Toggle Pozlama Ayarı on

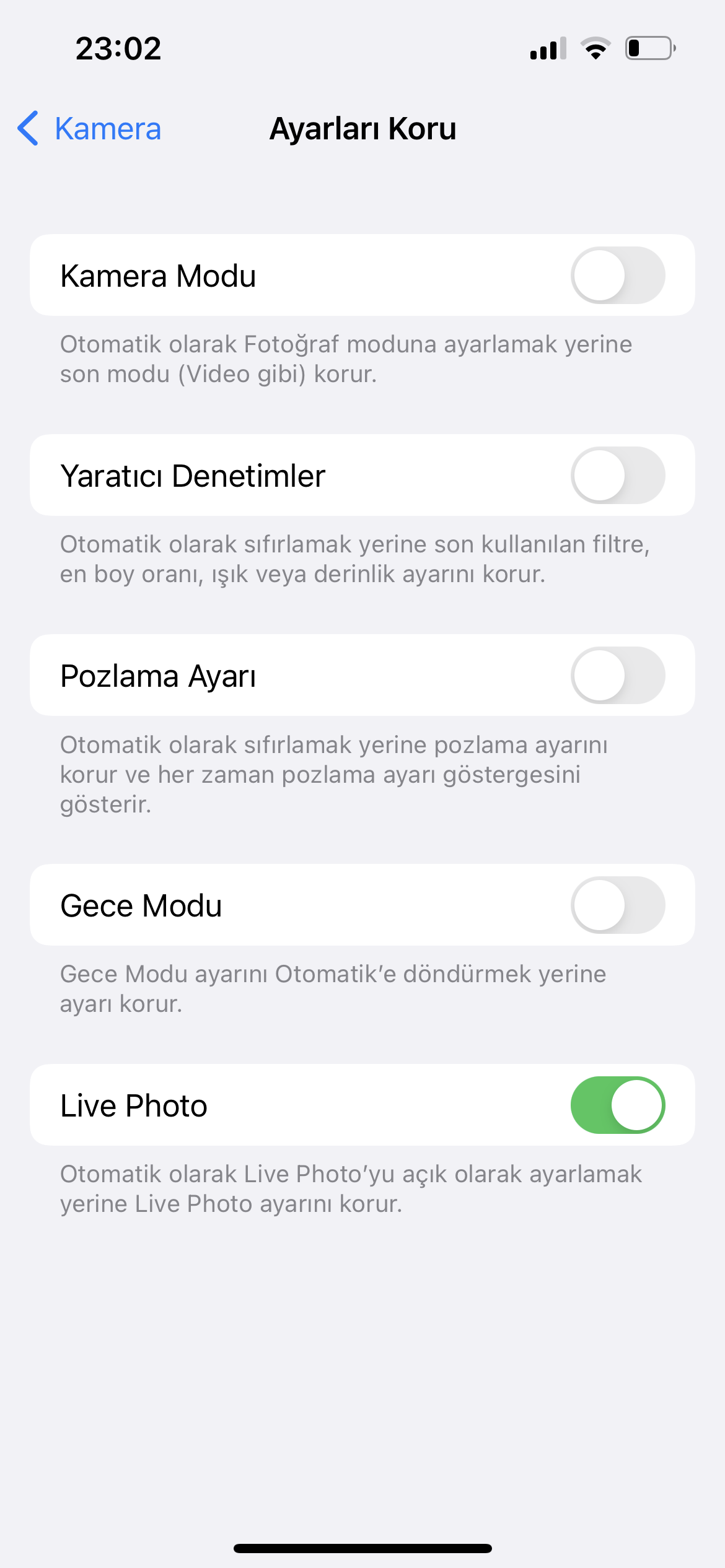pos(617,676)
